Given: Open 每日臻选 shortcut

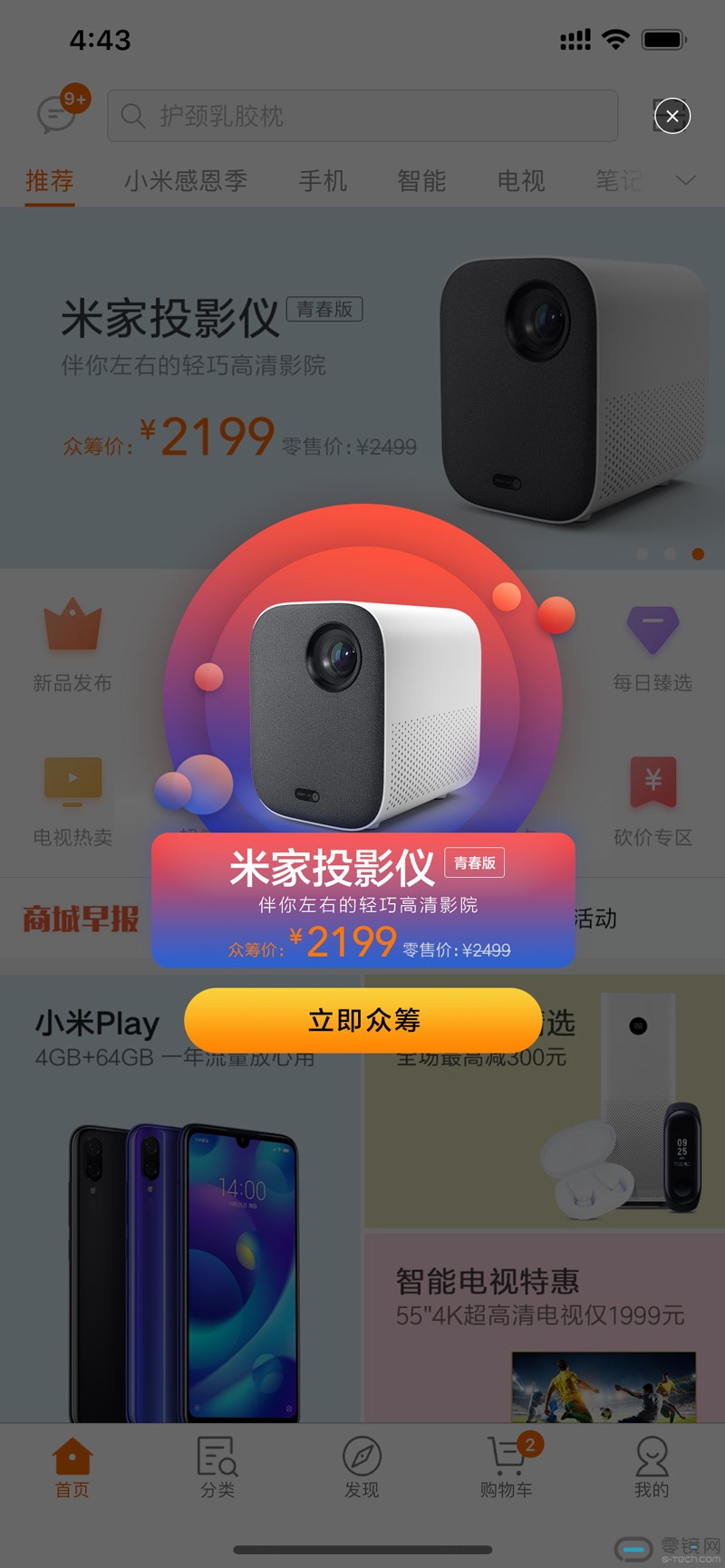Looking at the screenshot, I should 652,645.
